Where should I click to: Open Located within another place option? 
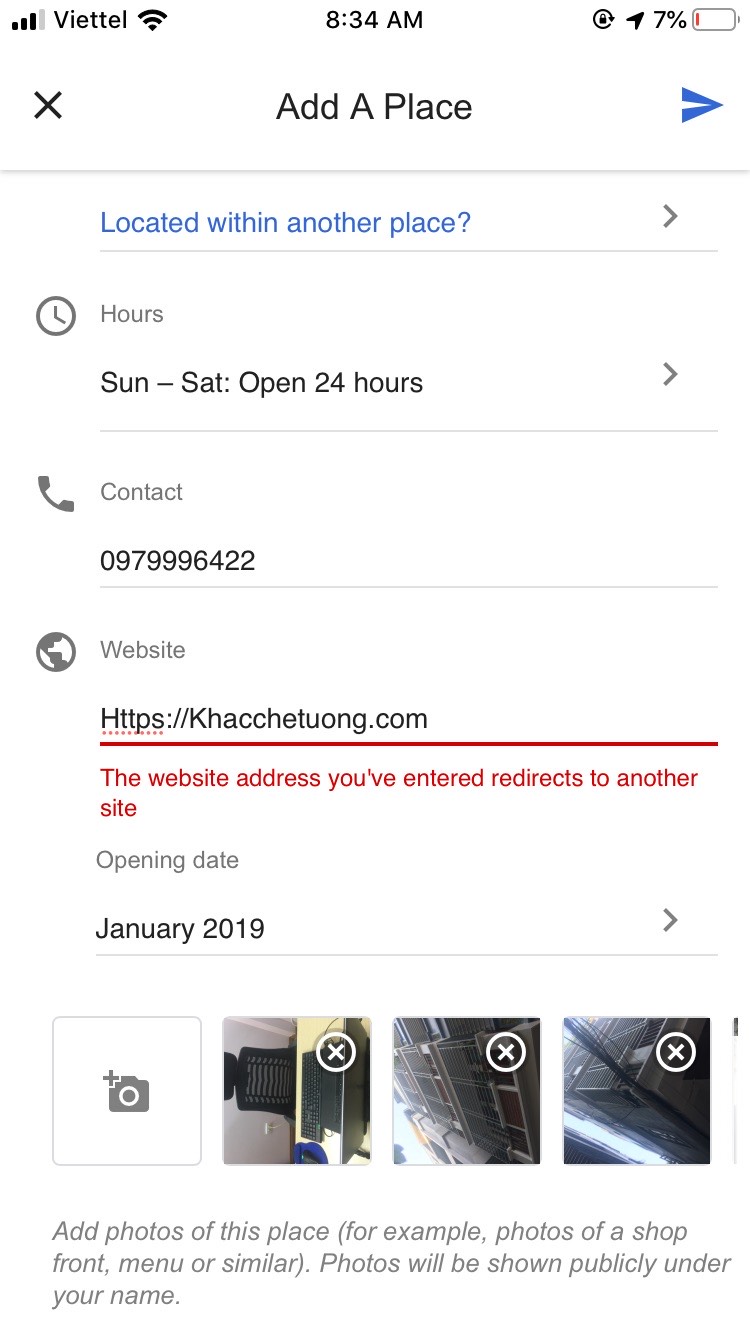[x=408, y=221]
